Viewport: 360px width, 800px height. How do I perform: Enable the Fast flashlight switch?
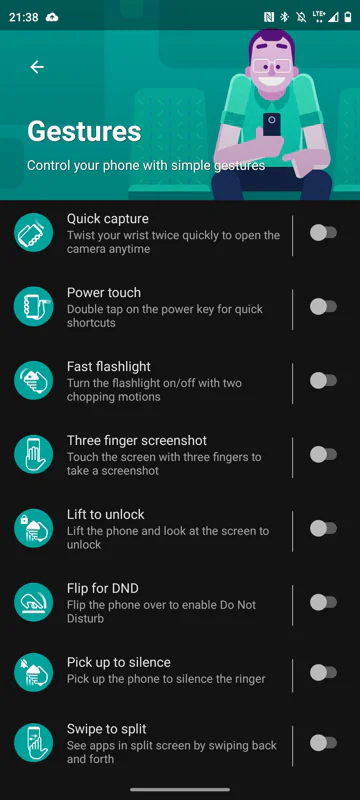(323, 381)
